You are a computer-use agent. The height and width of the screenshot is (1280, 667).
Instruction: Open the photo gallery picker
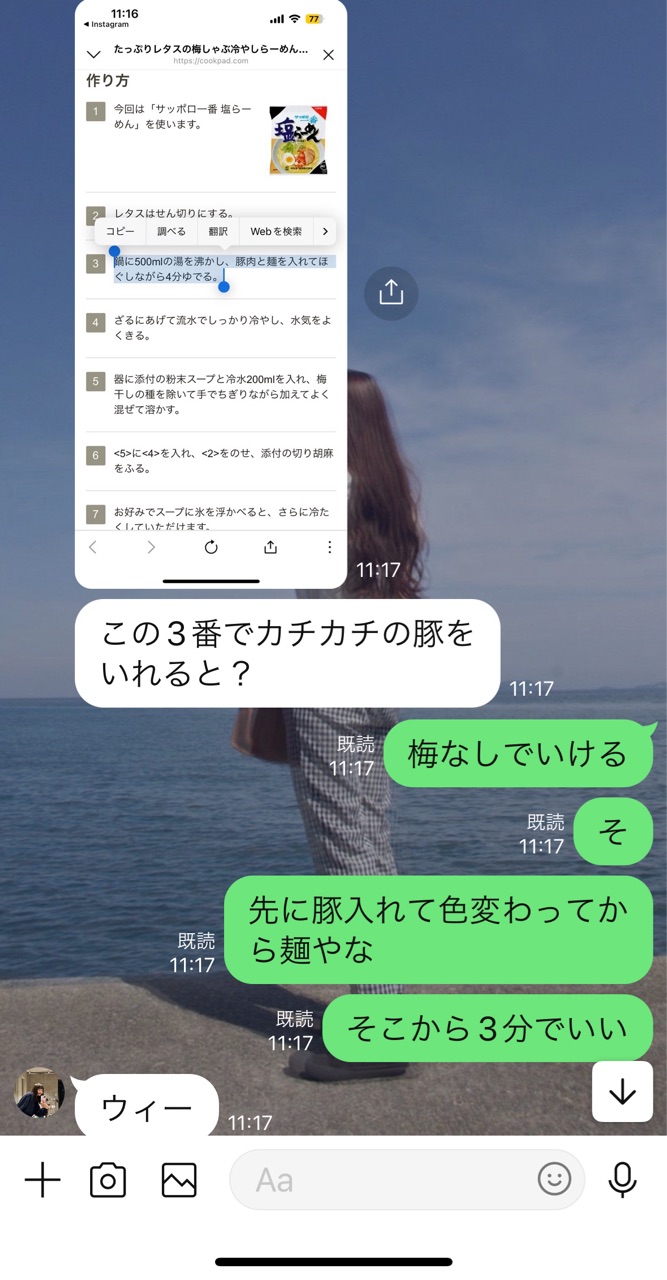click(179, 1180)
